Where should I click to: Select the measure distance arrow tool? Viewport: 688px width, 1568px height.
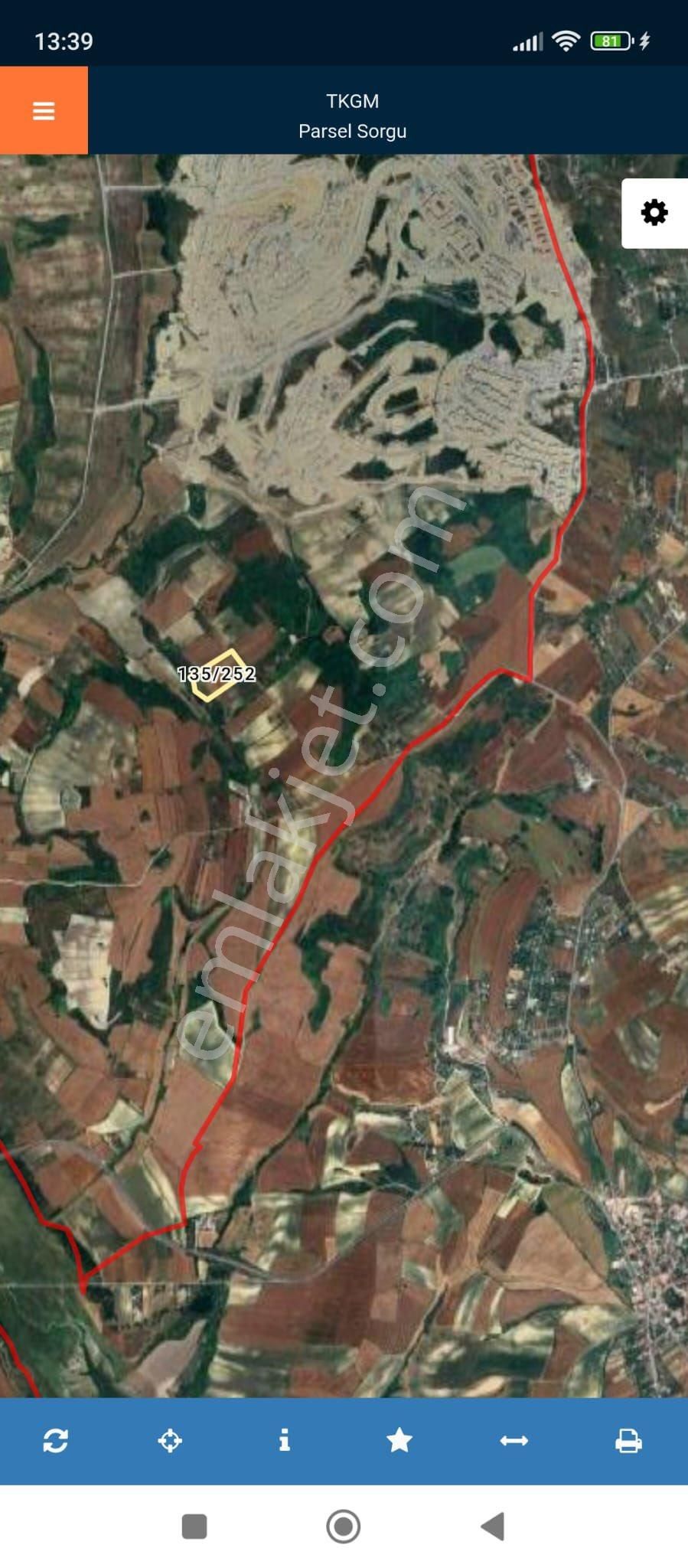click(514, 1440)
